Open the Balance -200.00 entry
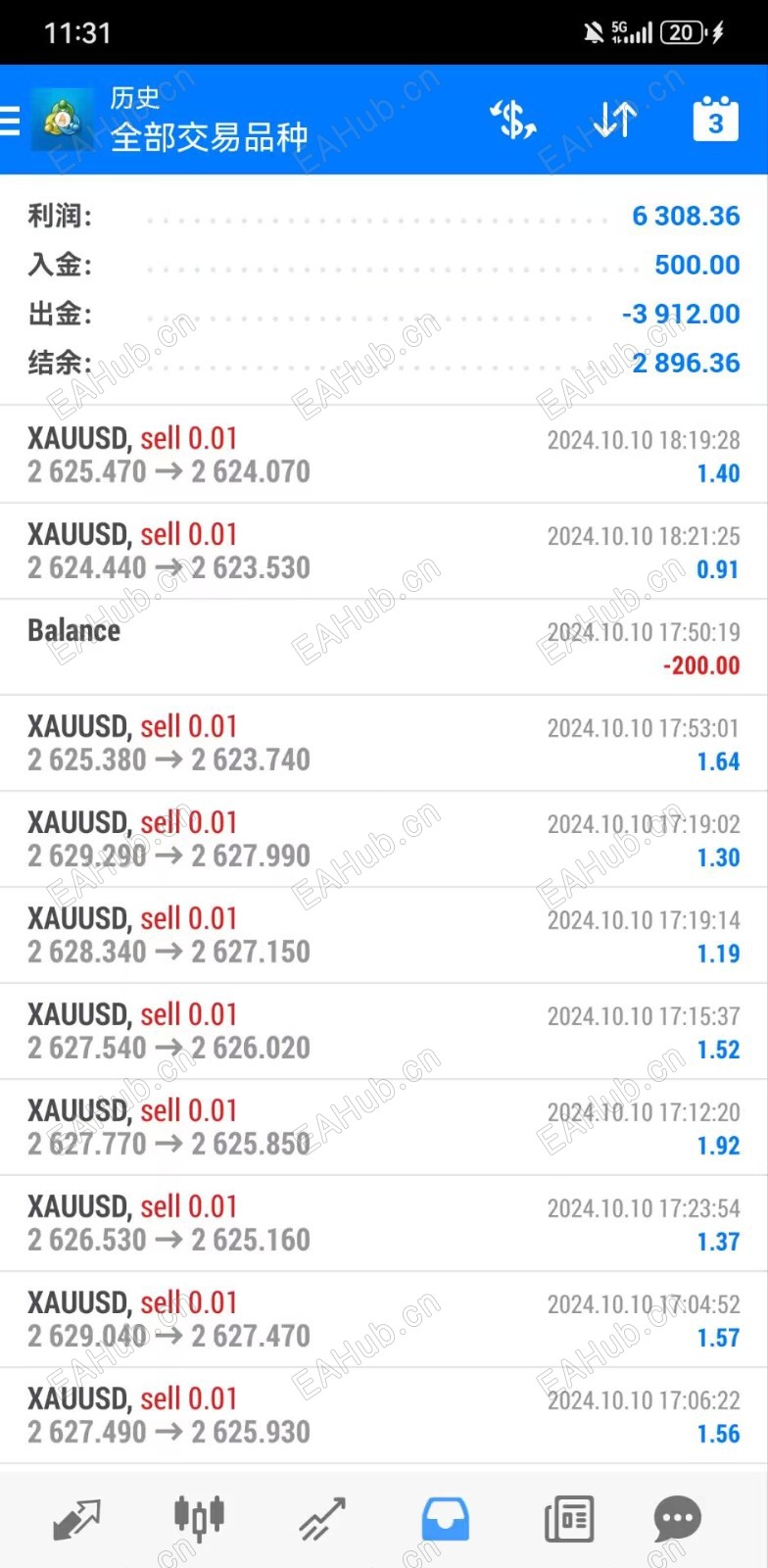 384,647
